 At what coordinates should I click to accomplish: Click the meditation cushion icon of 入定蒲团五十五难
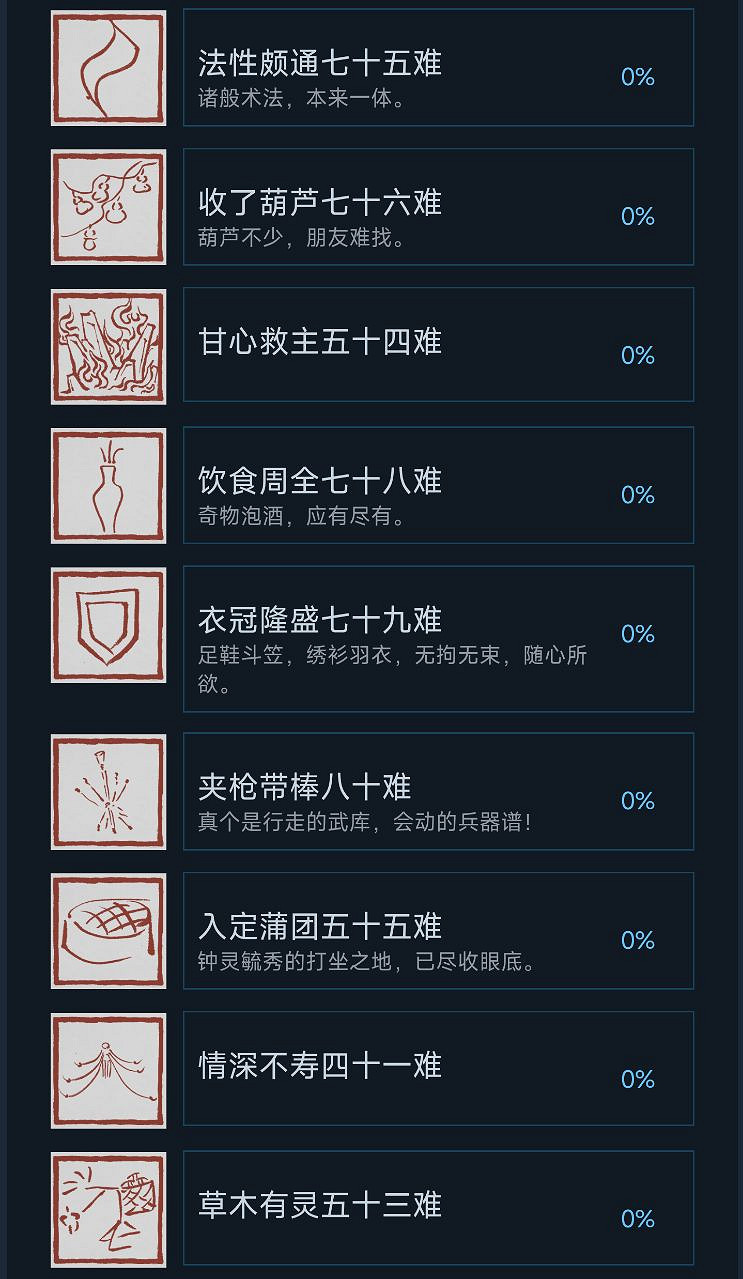pyautogui.click(x=108, y=931)
